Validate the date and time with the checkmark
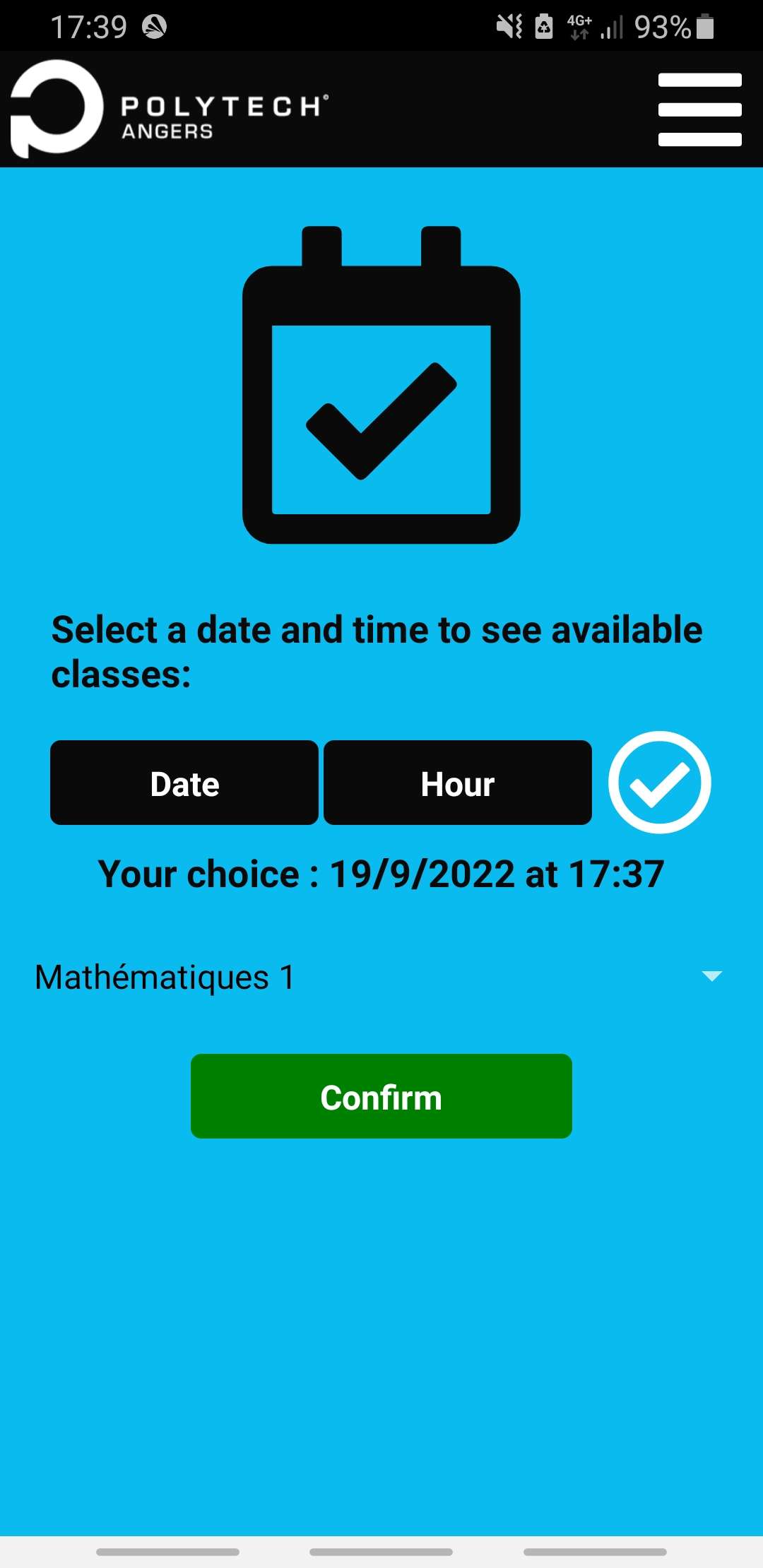This screenshot has height=1568, width=763. 659,783
